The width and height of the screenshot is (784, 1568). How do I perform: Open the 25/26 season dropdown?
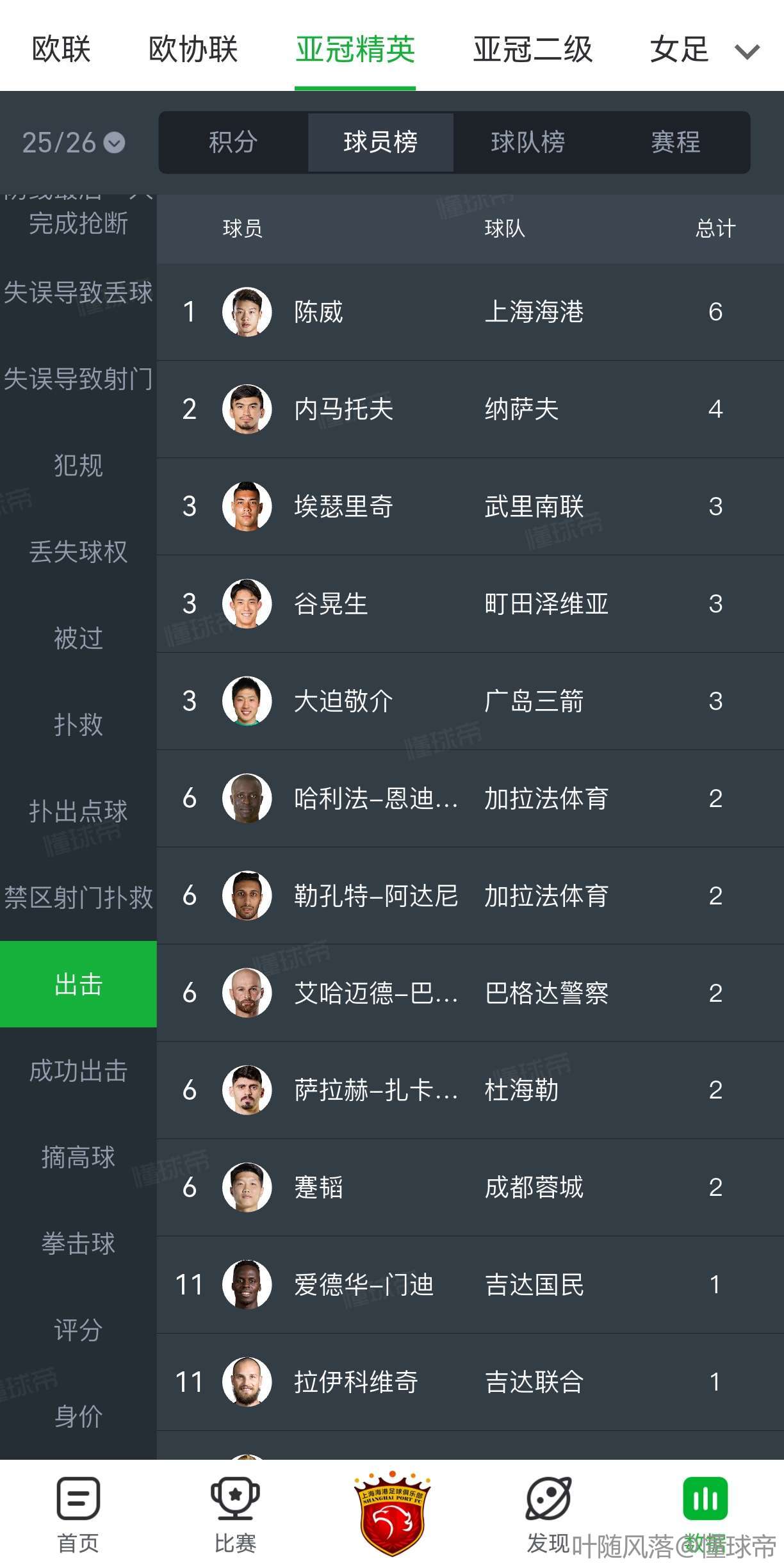click(74, 142)
